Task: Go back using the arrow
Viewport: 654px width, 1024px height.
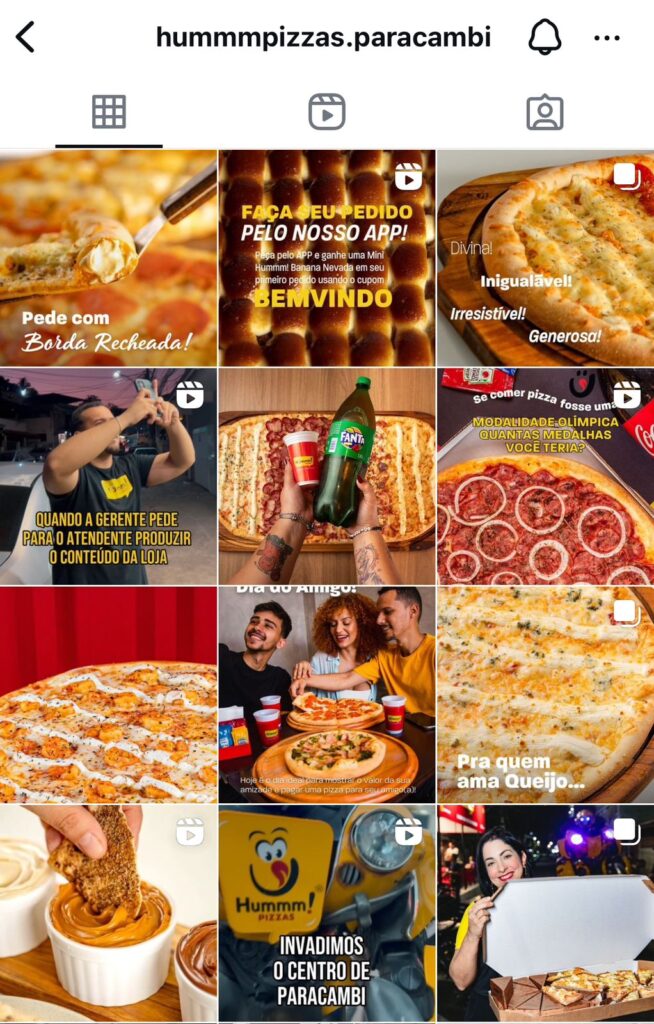Action: click(26, 38)
